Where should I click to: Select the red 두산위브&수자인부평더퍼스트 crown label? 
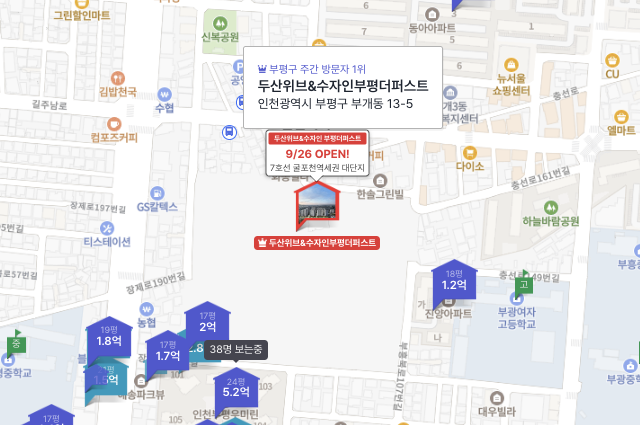point(318,243)
